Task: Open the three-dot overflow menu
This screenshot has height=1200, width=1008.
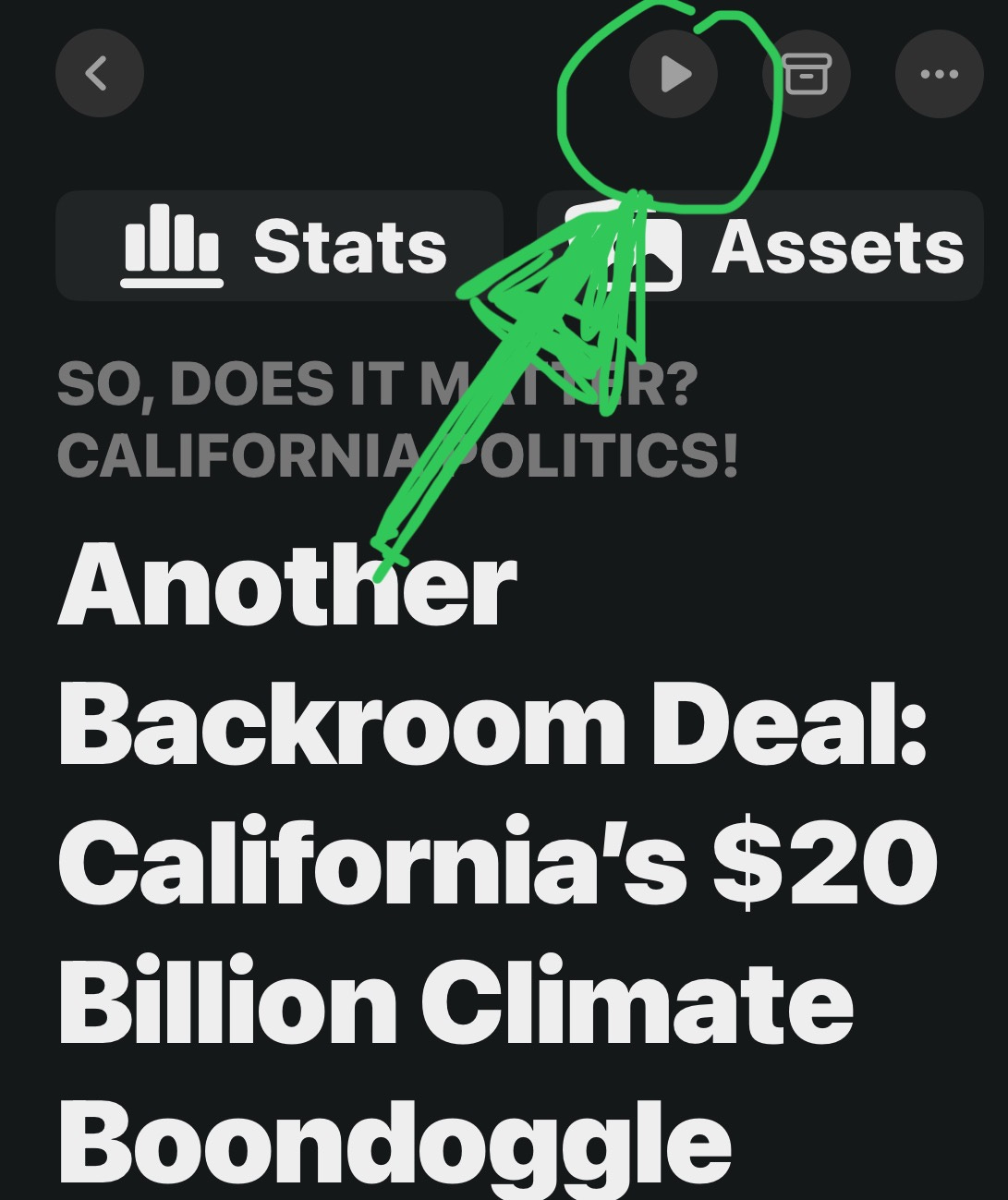Action: click(x=939, y=74)
